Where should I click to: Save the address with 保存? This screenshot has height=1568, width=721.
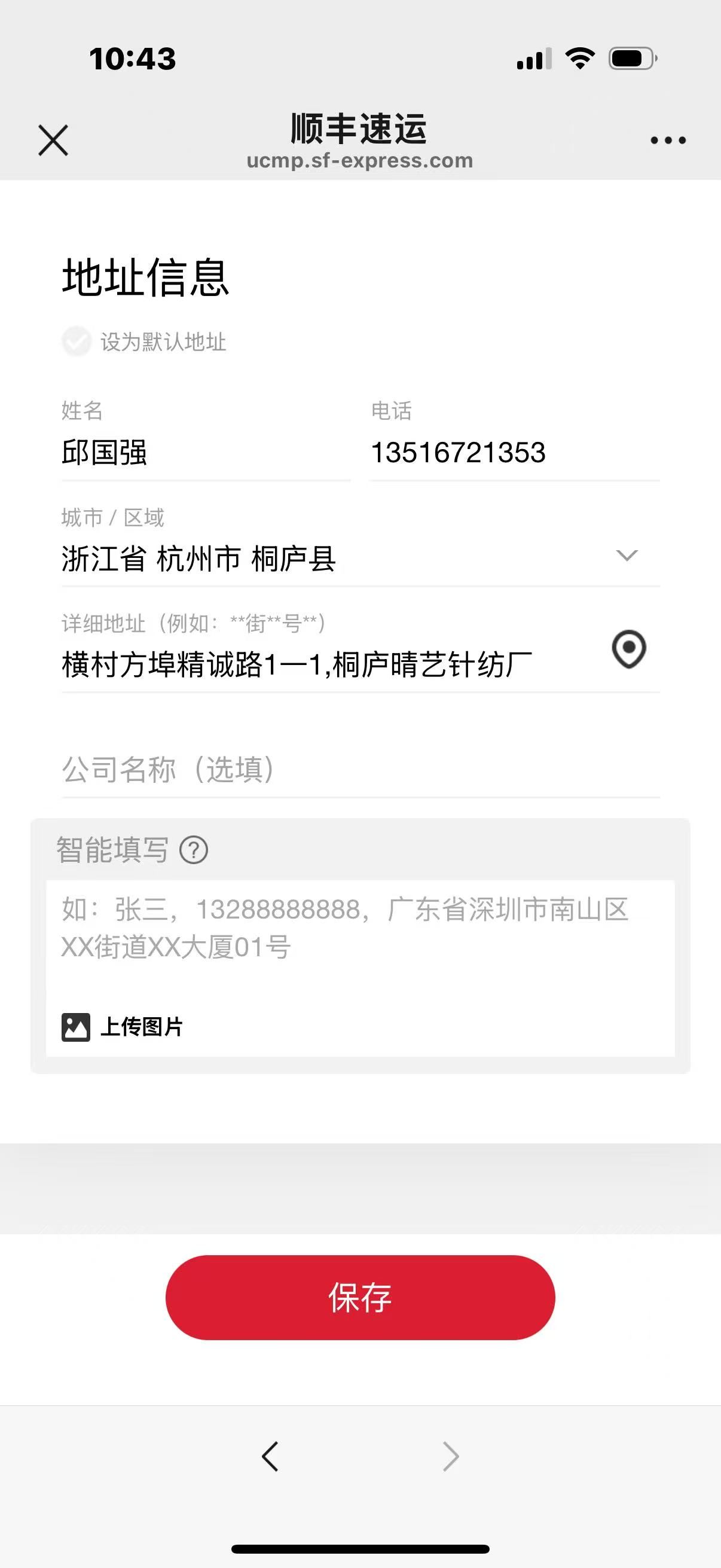click(360, 1297)
